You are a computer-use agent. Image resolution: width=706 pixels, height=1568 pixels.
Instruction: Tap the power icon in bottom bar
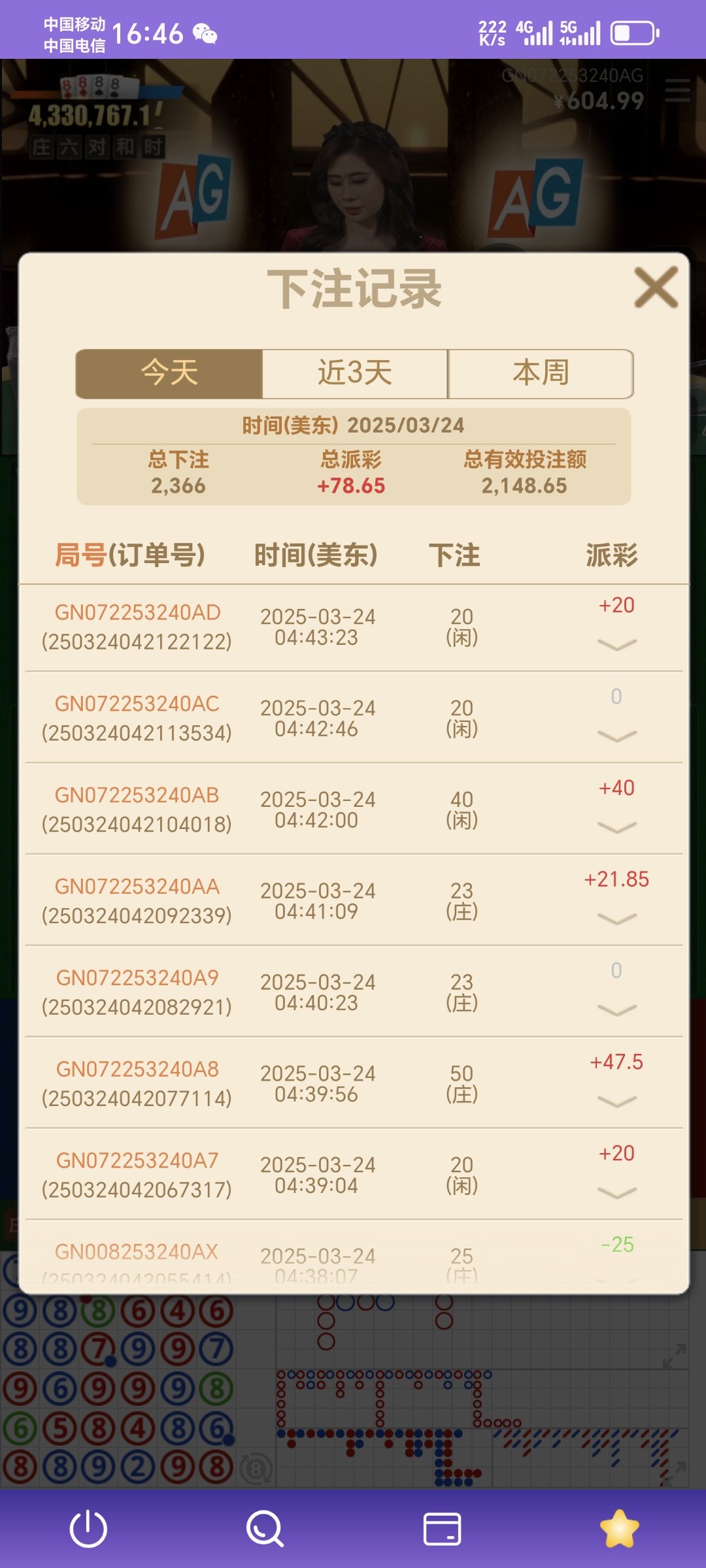tap(88, 1529)
